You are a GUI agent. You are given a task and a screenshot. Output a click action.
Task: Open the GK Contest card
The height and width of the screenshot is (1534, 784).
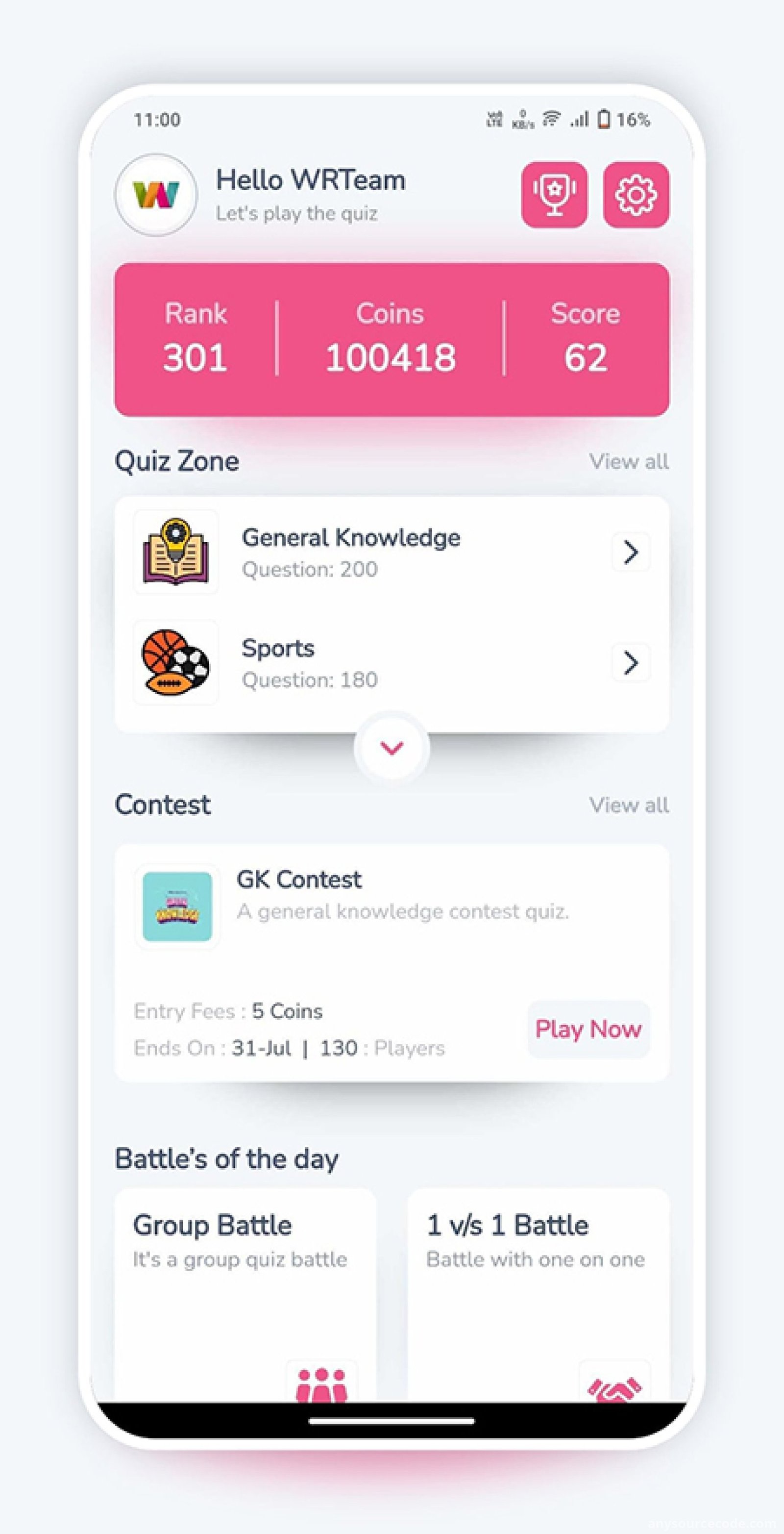(x=392, y=962)
